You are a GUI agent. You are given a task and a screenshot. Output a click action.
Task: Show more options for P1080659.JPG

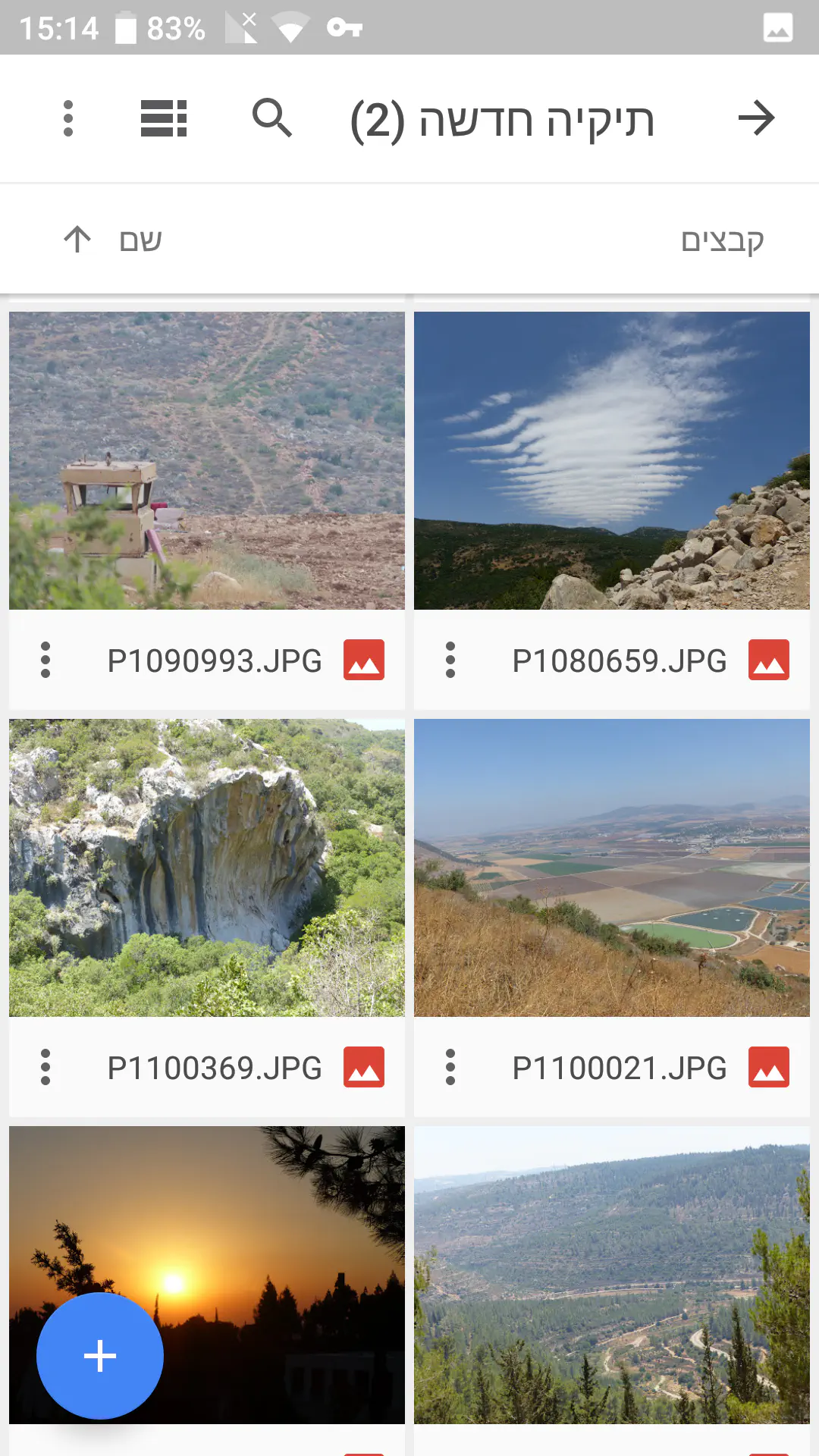tap(450, 660)
